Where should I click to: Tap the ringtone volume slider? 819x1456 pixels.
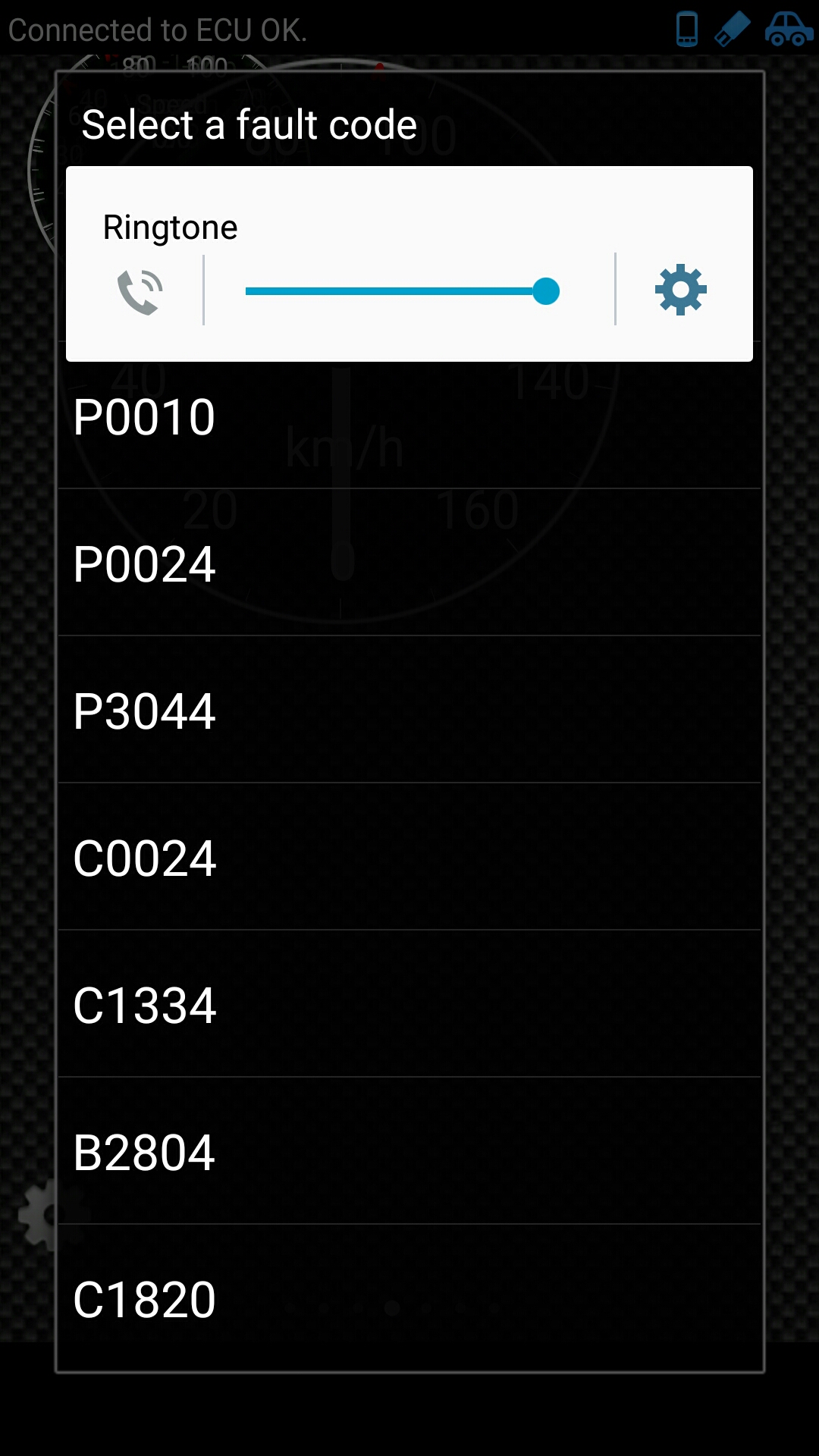pyautogui.click(x=402, y=291)
